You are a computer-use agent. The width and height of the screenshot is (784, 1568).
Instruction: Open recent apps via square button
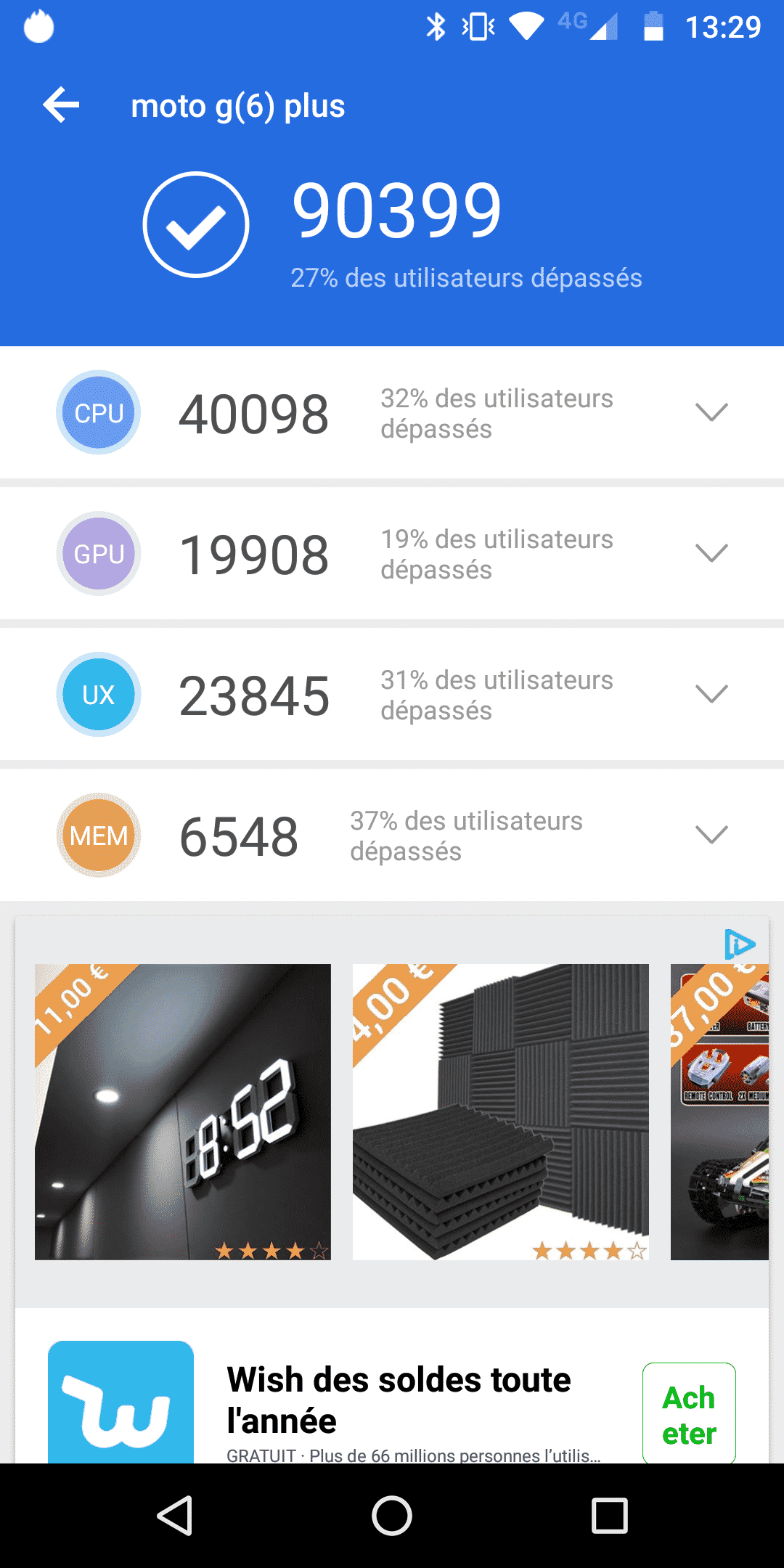coord(609,1516)
